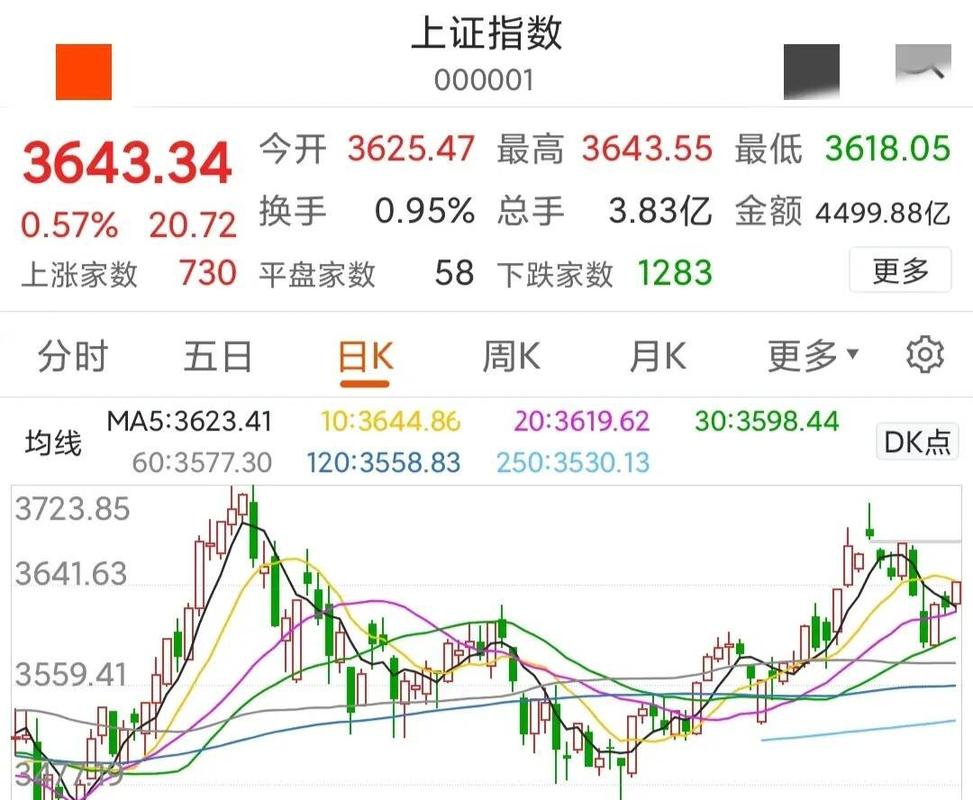The image size is (973, 800).
Task: Expand the 更多 chart period dropdown
Action: click(812, 355)
